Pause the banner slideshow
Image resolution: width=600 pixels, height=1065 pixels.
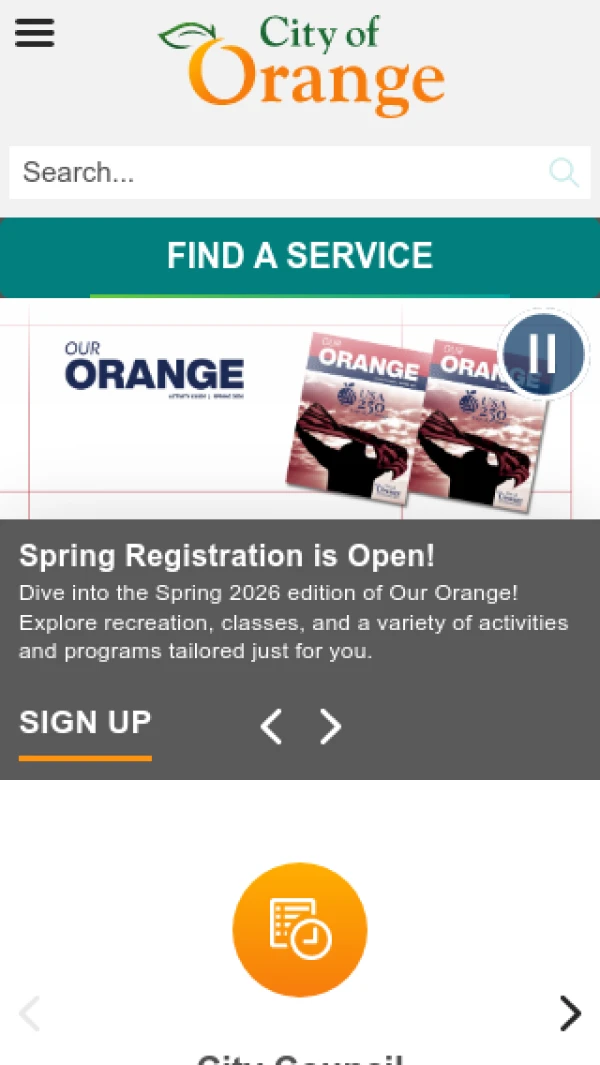[x=542, y=353]
